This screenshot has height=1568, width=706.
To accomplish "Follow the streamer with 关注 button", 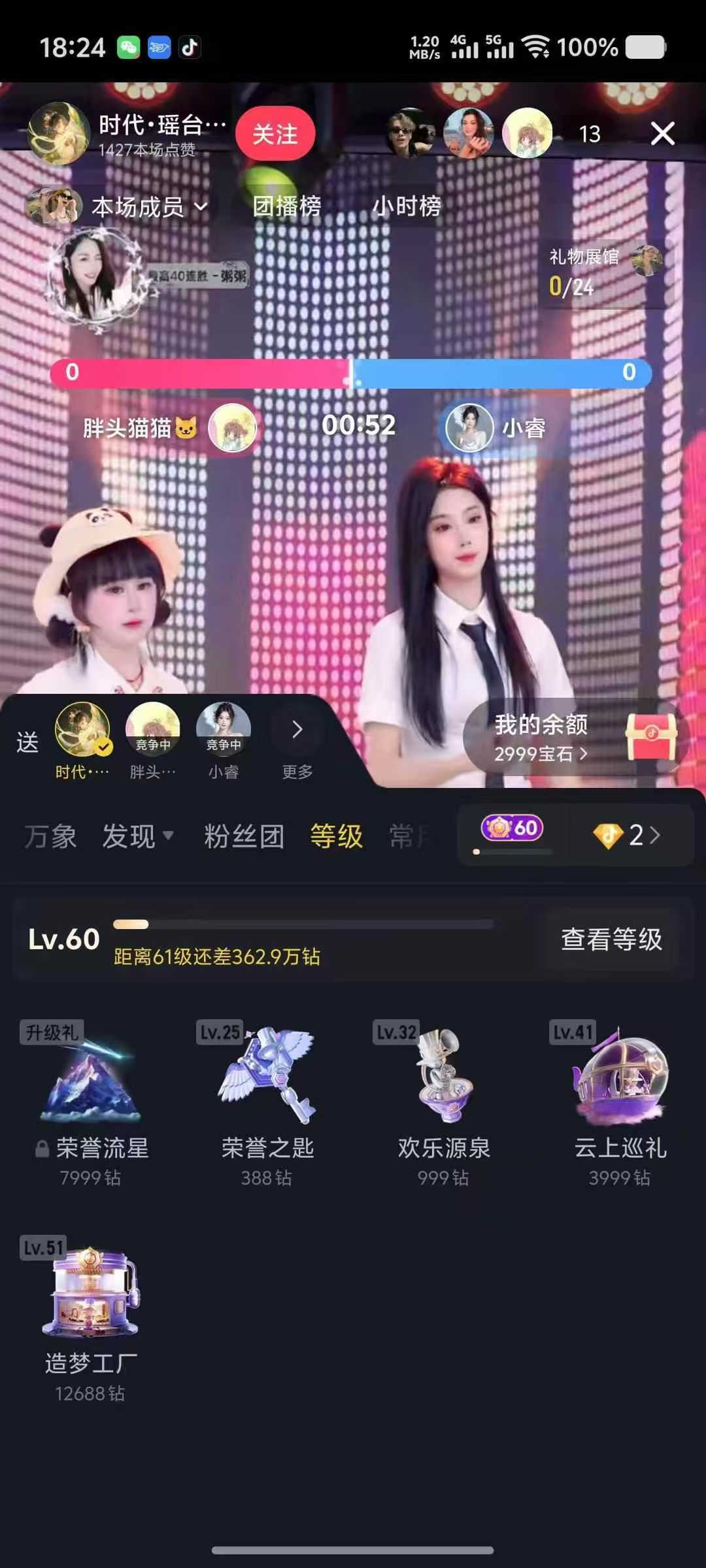I will click(275, 134).
